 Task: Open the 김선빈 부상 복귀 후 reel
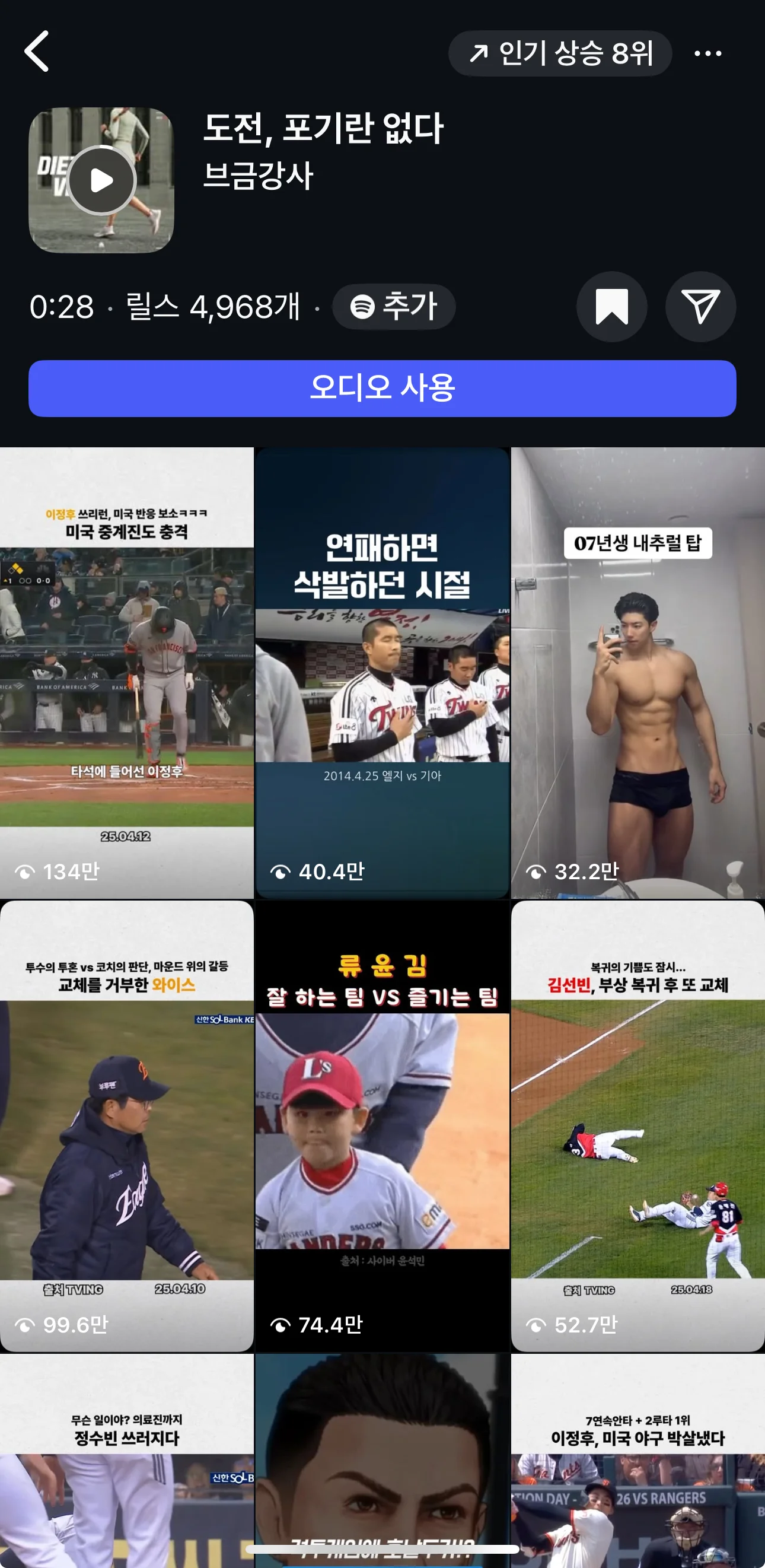tap(638, 1126)
